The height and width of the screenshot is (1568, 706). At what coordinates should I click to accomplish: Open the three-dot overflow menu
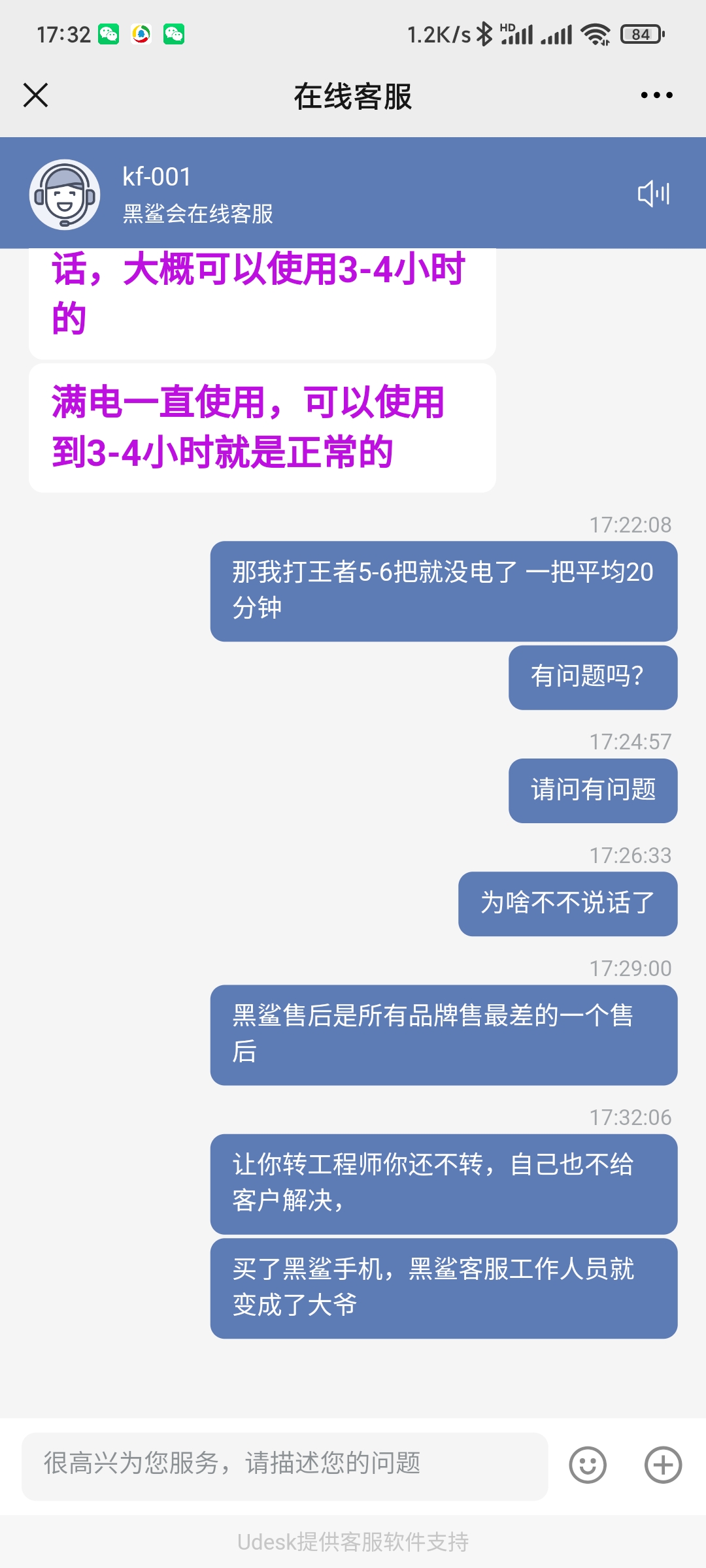pos(656,95)
